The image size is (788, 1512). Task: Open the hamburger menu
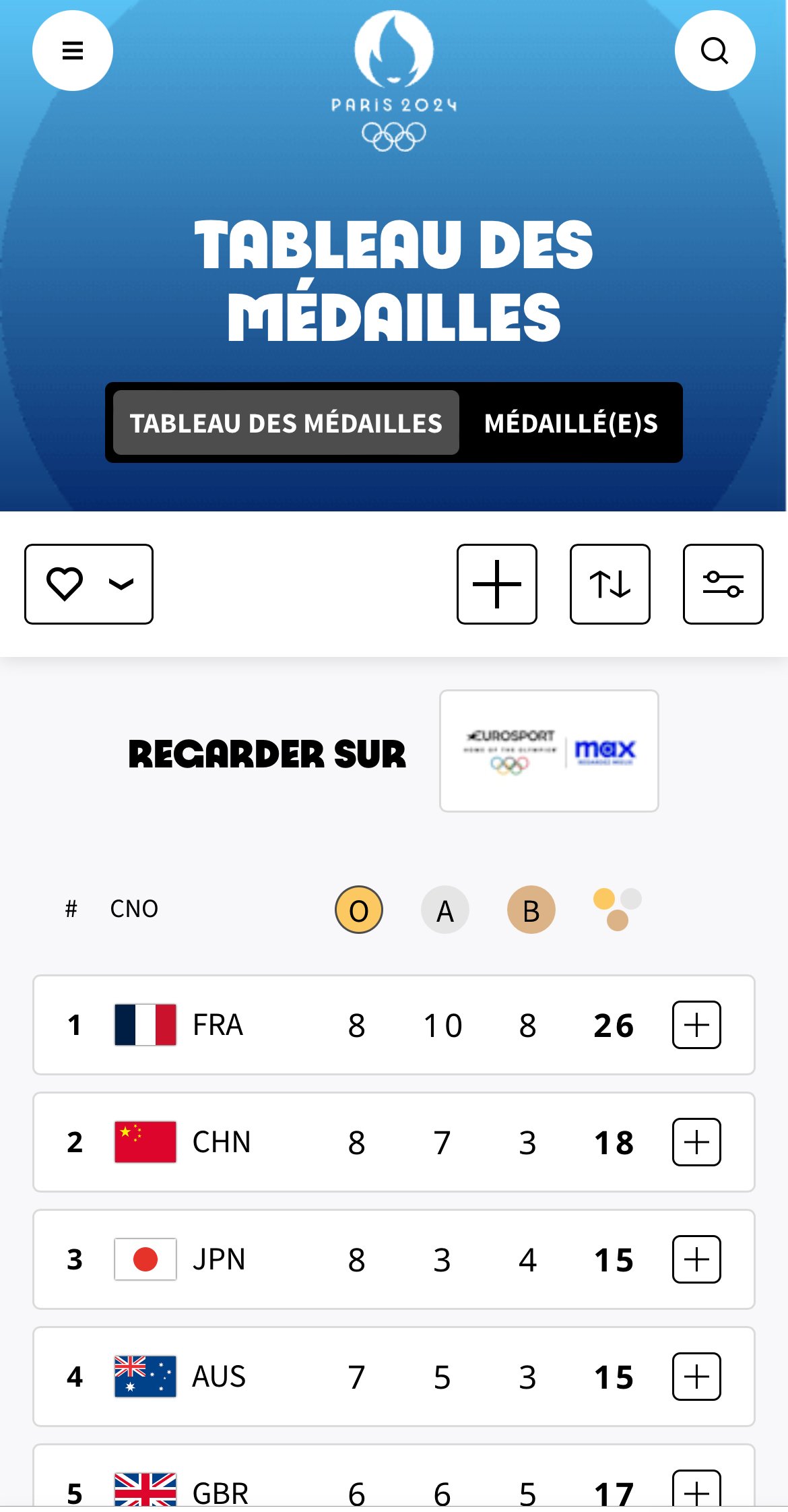[73, 51]
